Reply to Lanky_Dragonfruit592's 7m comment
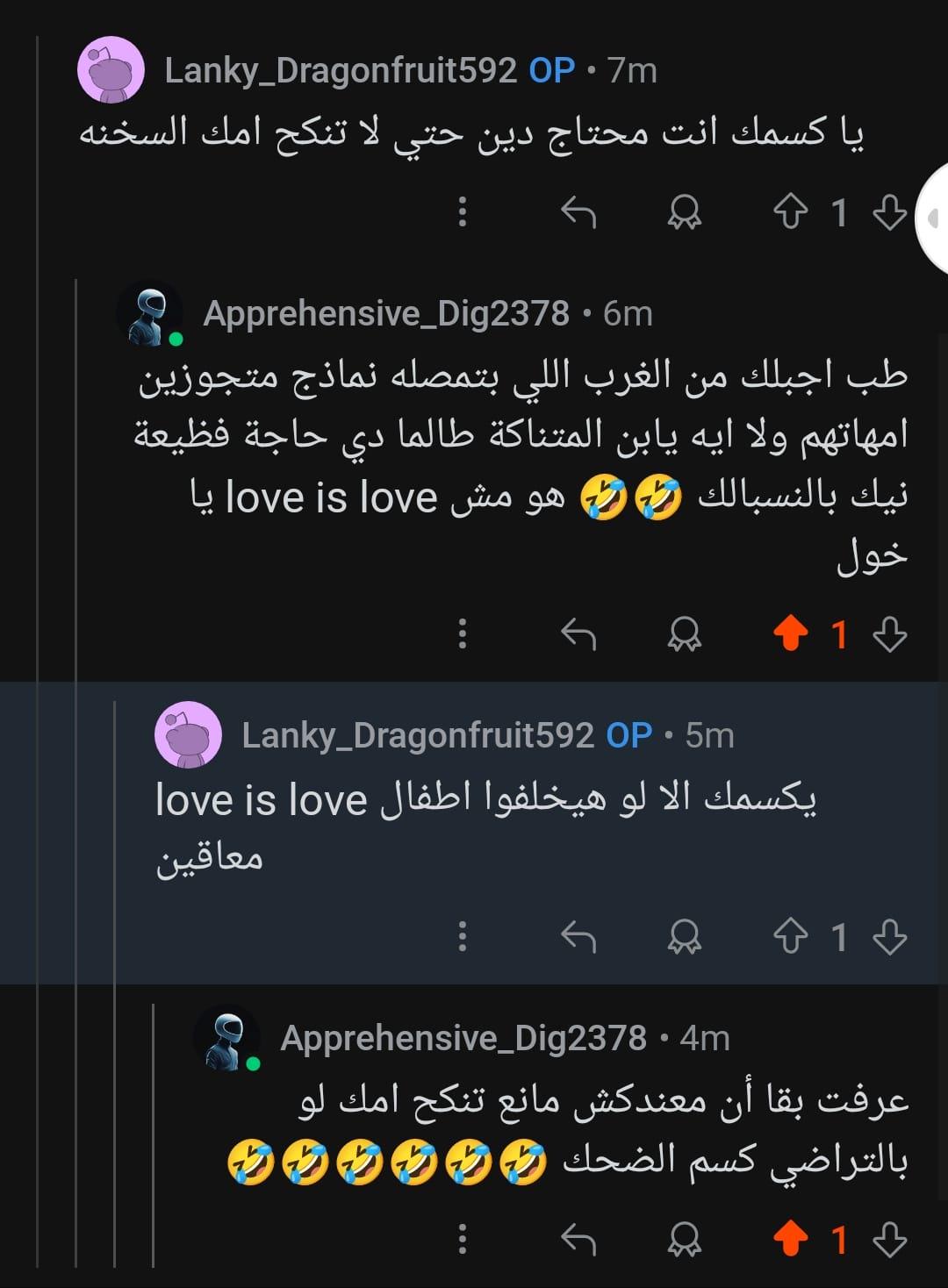948x1288 pixels. point(578,212)
